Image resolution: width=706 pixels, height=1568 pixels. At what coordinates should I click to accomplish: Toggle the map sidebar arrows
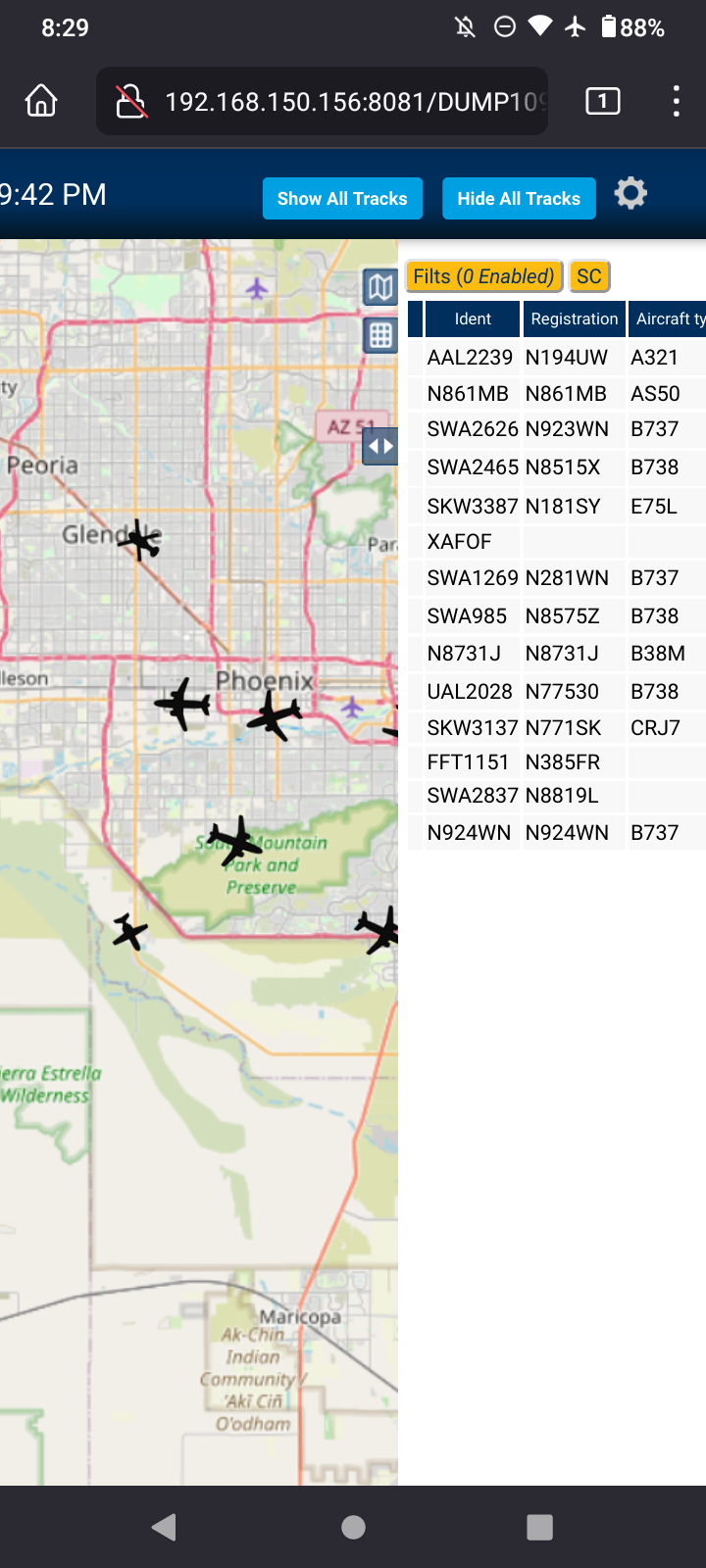click(x=380, y=447)
